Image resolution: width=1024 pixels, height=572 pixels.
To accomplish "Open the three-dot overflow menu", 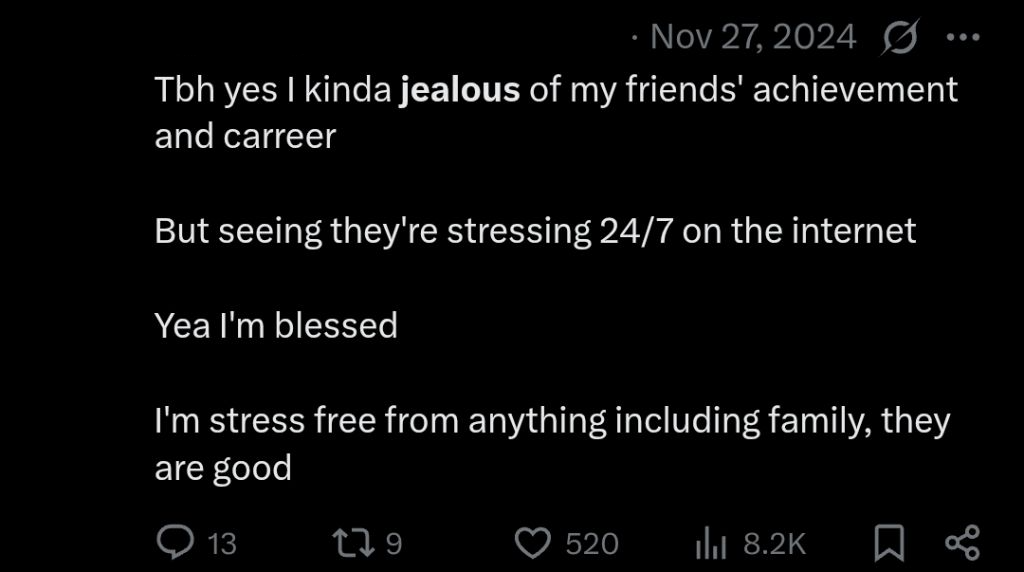I will pyautogui.click(x=962, y=38).
